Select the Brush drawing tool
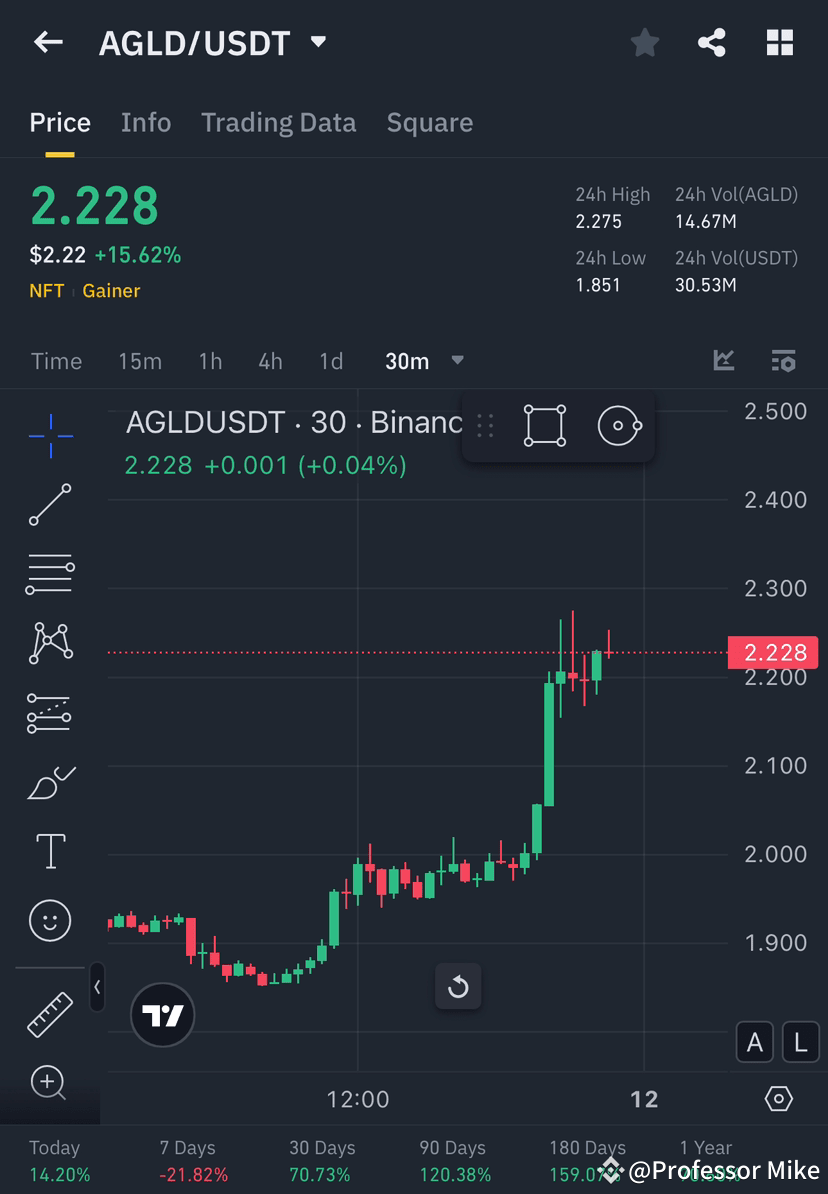 coord(50,783)
